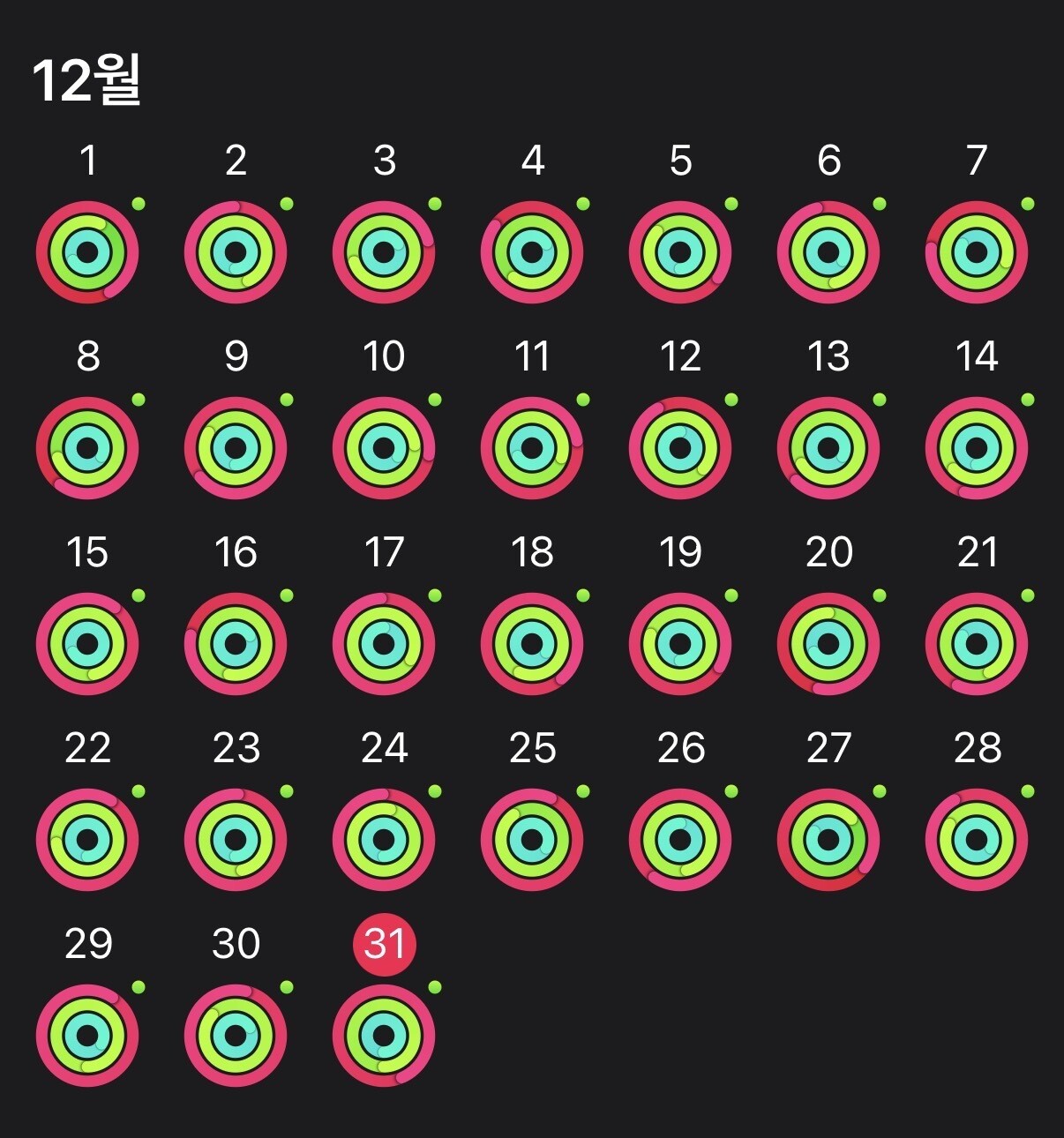Show December 25 activity summary
1064x1138 pixels.
532,841
